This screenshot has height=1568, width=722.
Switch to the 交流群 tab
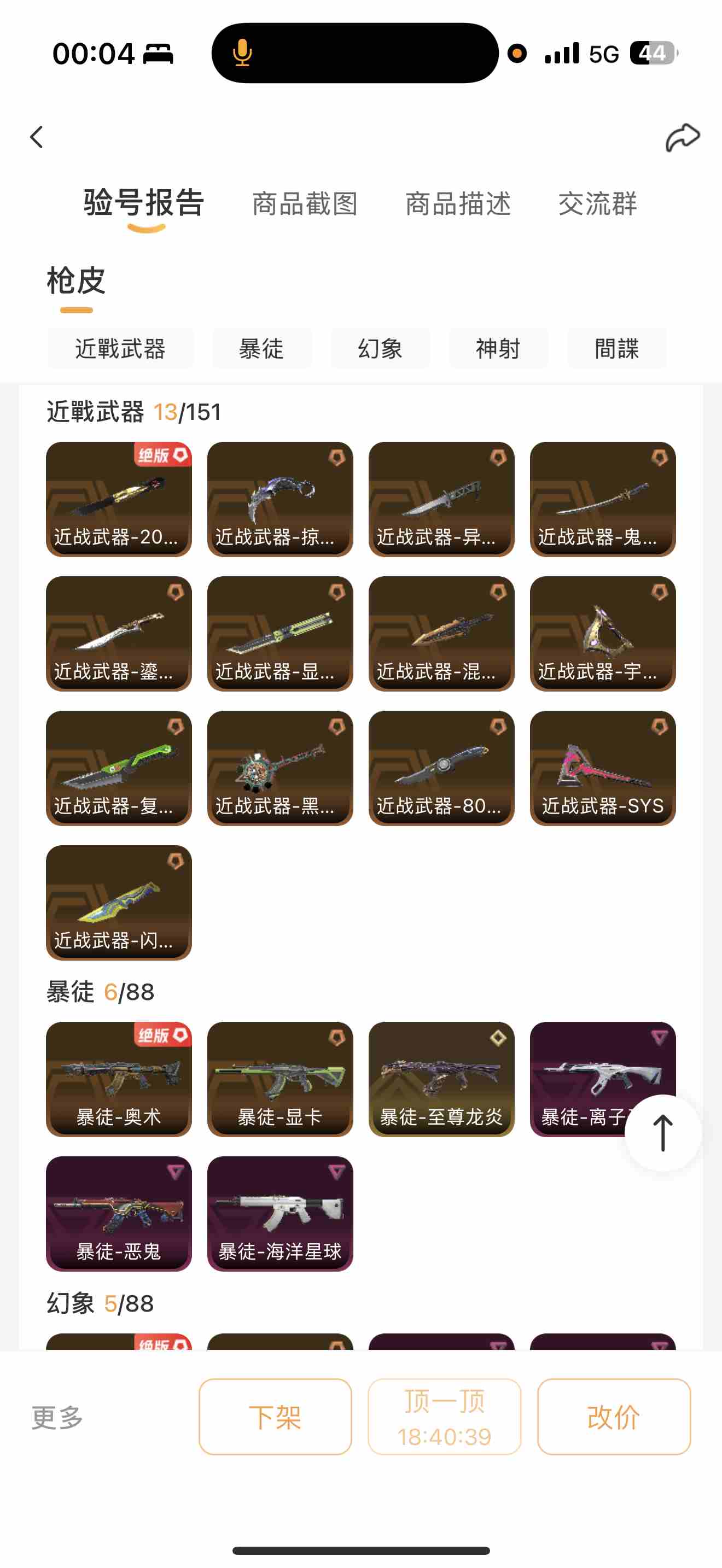[597, 203]
